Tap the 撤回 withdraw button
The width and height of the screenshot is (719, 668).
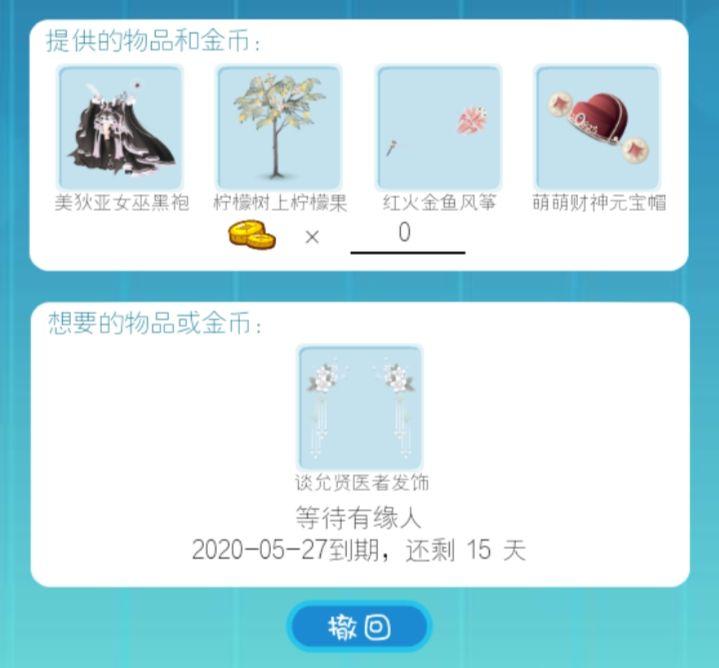tap(359, 628)
